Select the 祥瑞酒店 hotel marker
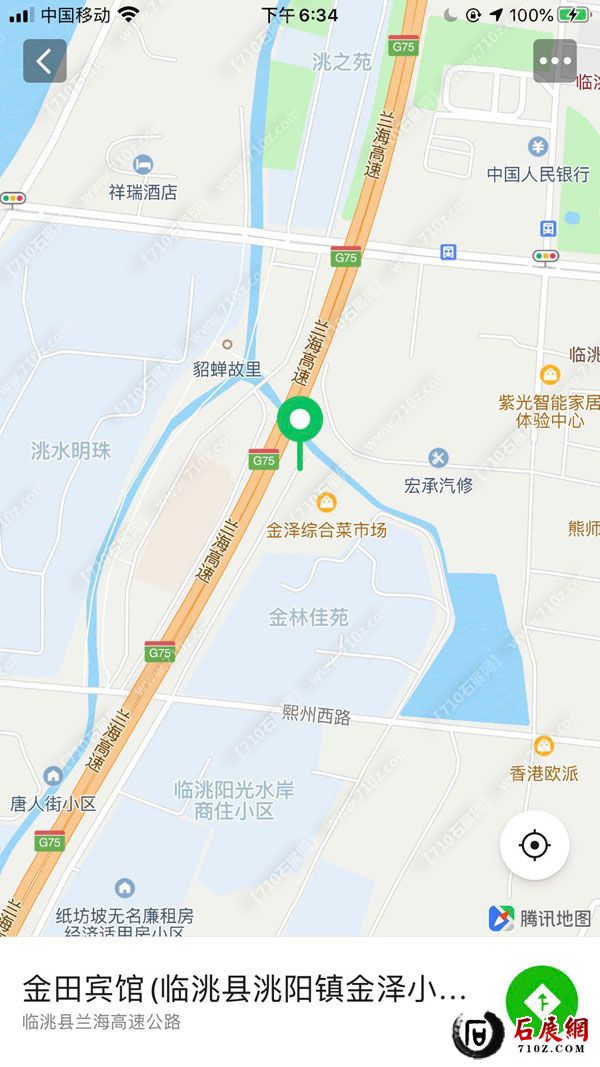The height and width of the screenshot is (1067, 600). pyautogui.click(x=143, y=163)
